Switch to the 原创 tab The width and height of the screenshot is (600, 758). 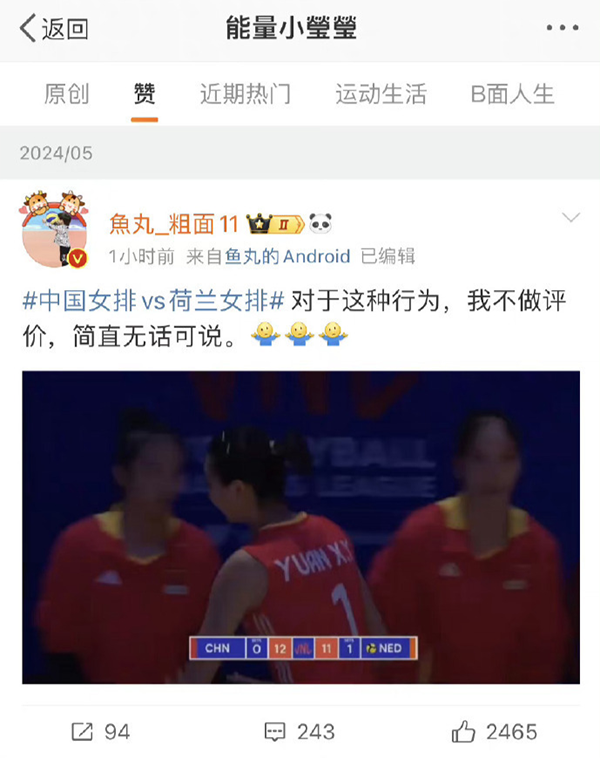tap(66, 94)
